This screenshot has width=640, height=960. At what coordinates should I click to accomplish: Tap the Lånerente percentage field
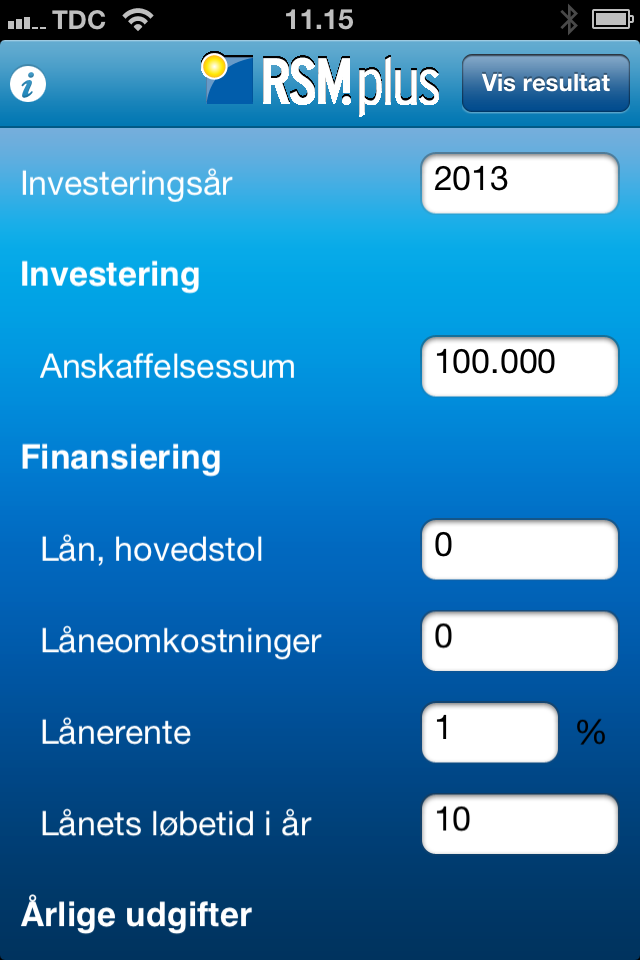(490, 732)
